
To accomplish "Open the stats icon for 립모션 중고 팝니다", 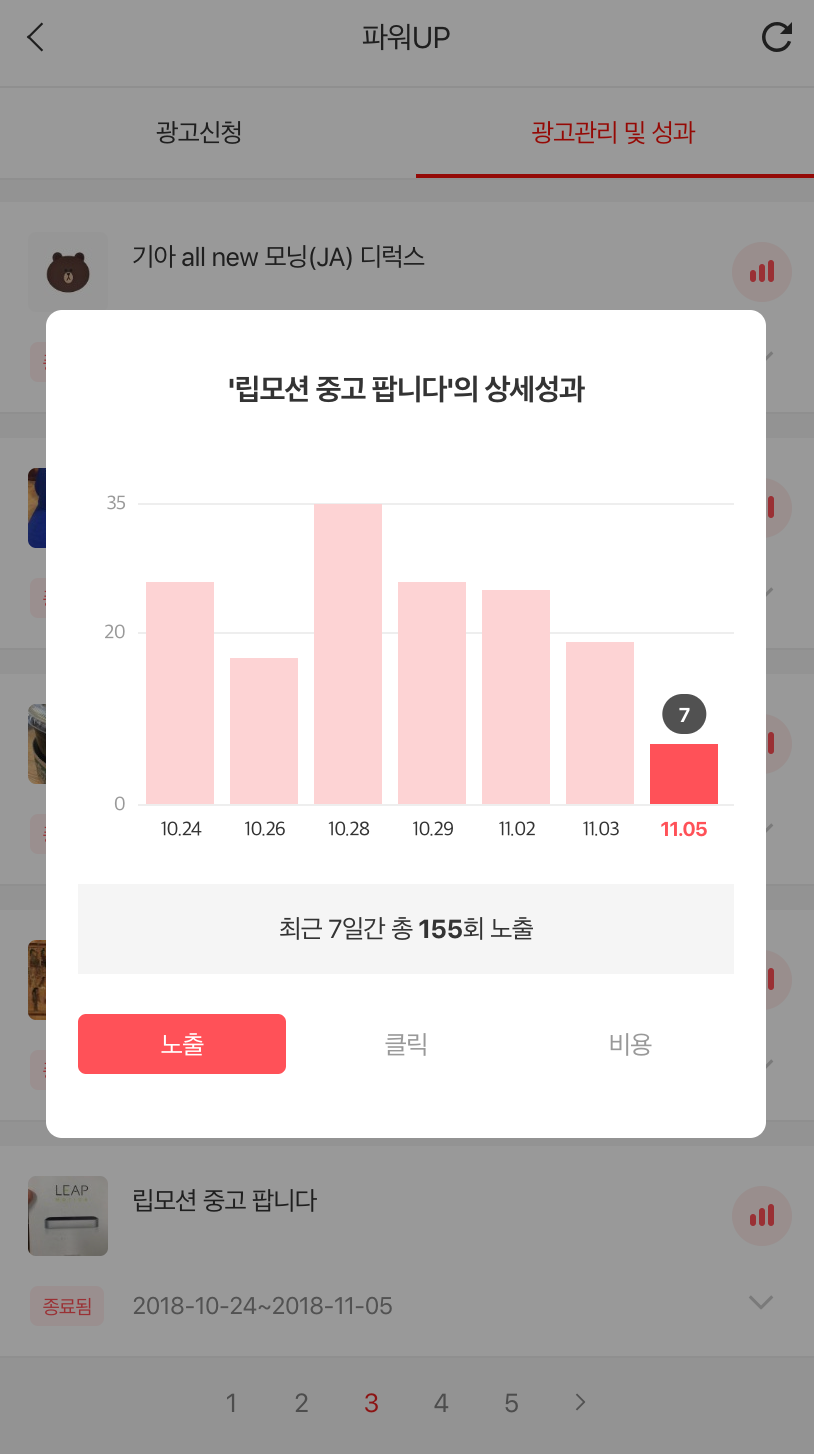I will tap(762, 1216).
